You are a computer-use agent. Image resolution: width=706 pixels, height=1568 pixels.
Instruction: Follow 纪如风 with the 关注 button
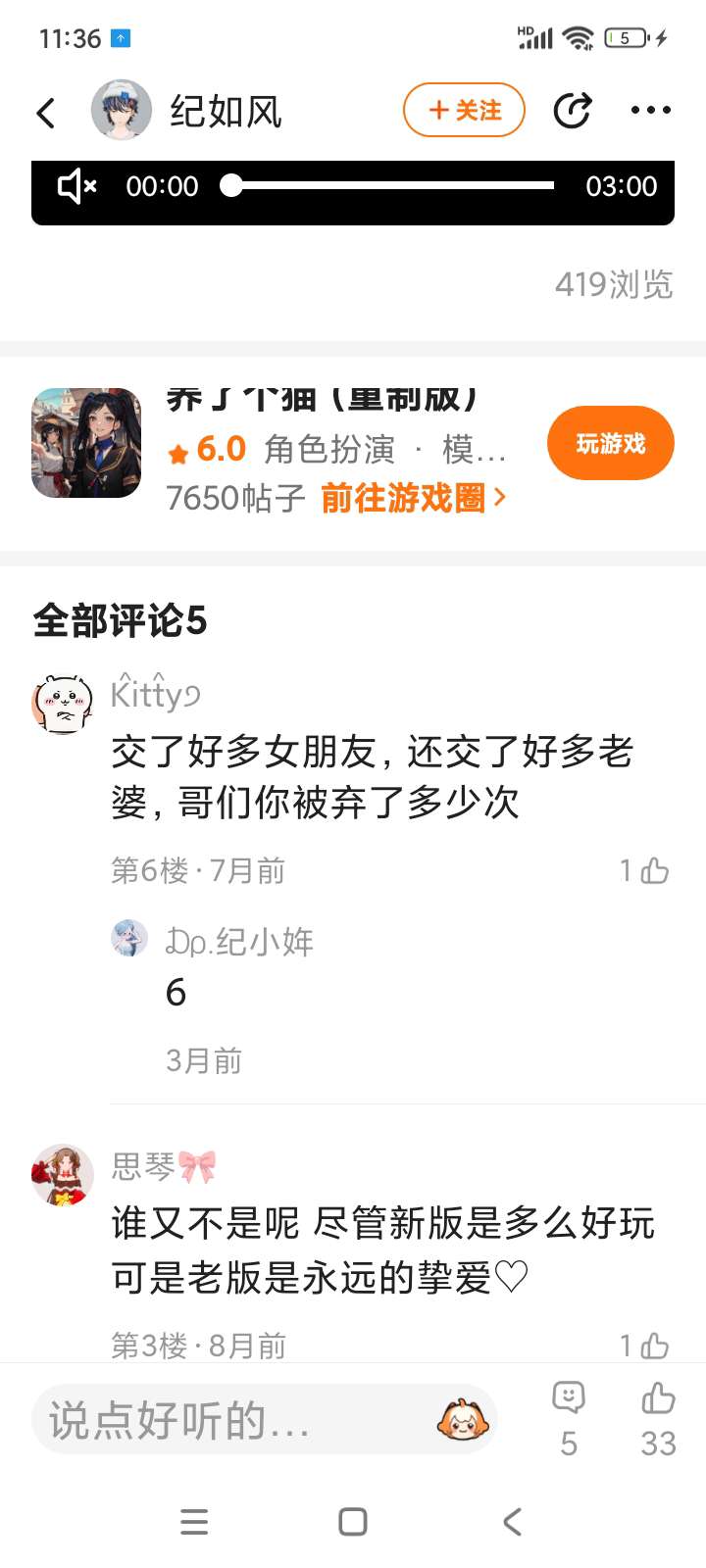coord(464,111)
